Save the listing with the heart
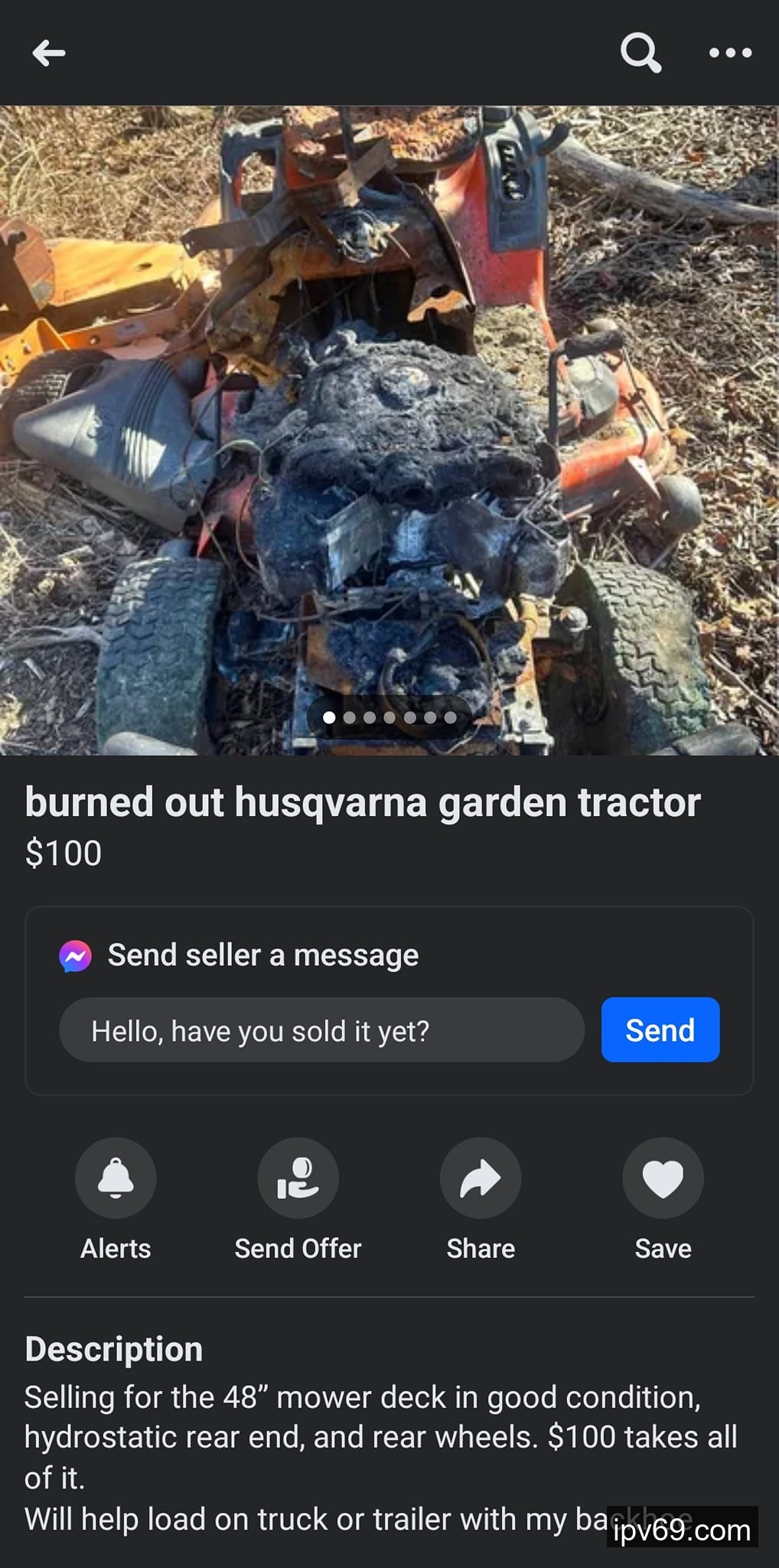Viewport: 779px width, 1568px height. coord(663,1178)
